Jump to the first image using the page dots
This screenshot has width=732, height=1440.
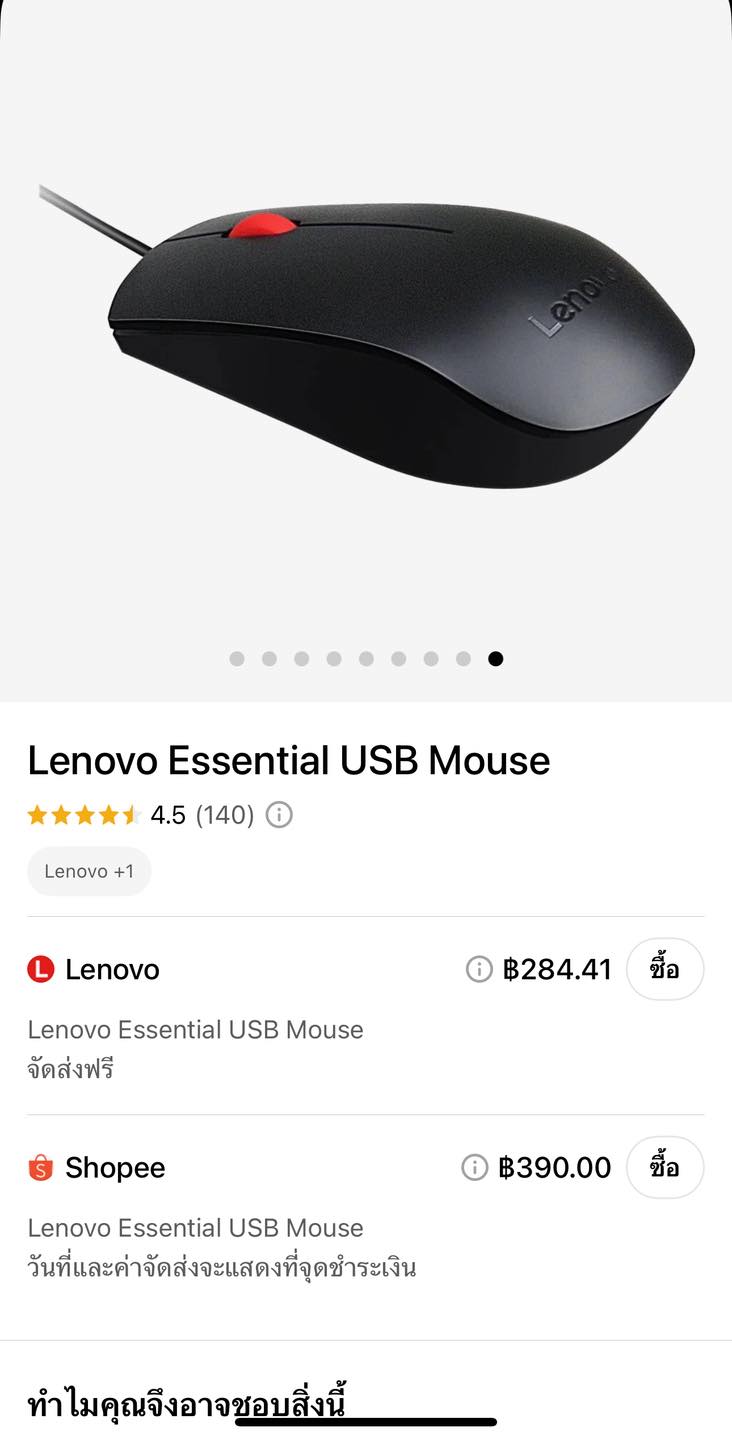[x=237, y=658]
